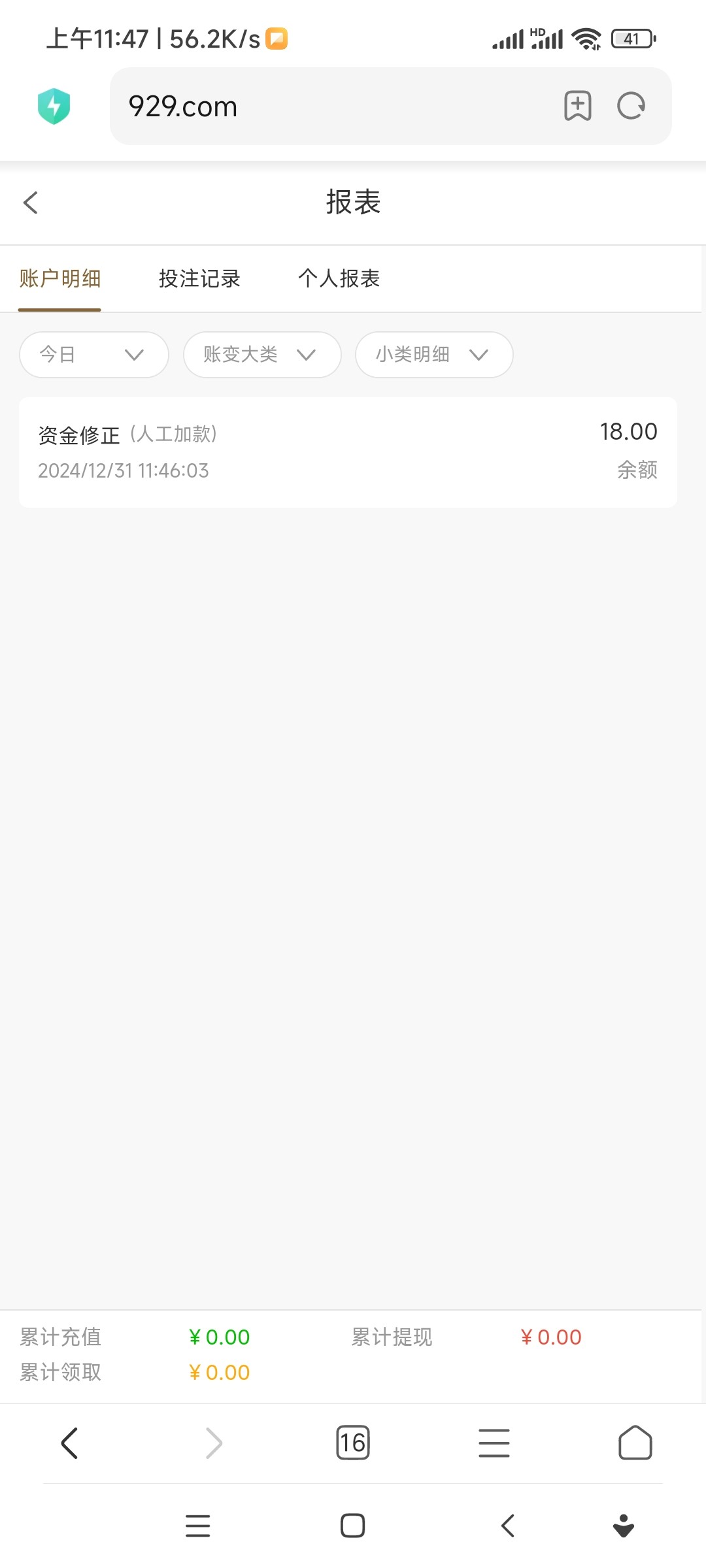Open the browser security shield

pos(54,106)
